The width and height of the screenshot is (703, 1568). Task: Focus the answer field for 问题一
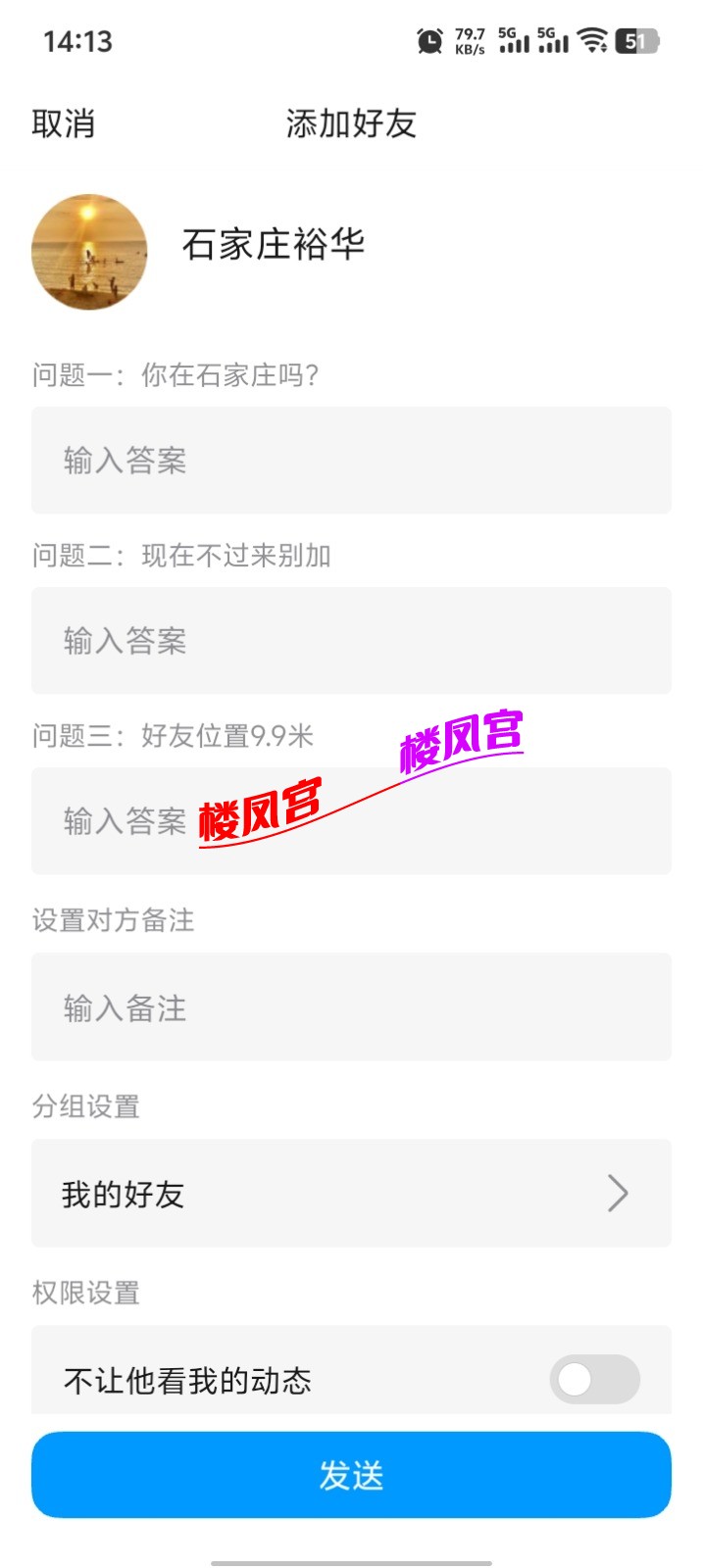351,460
